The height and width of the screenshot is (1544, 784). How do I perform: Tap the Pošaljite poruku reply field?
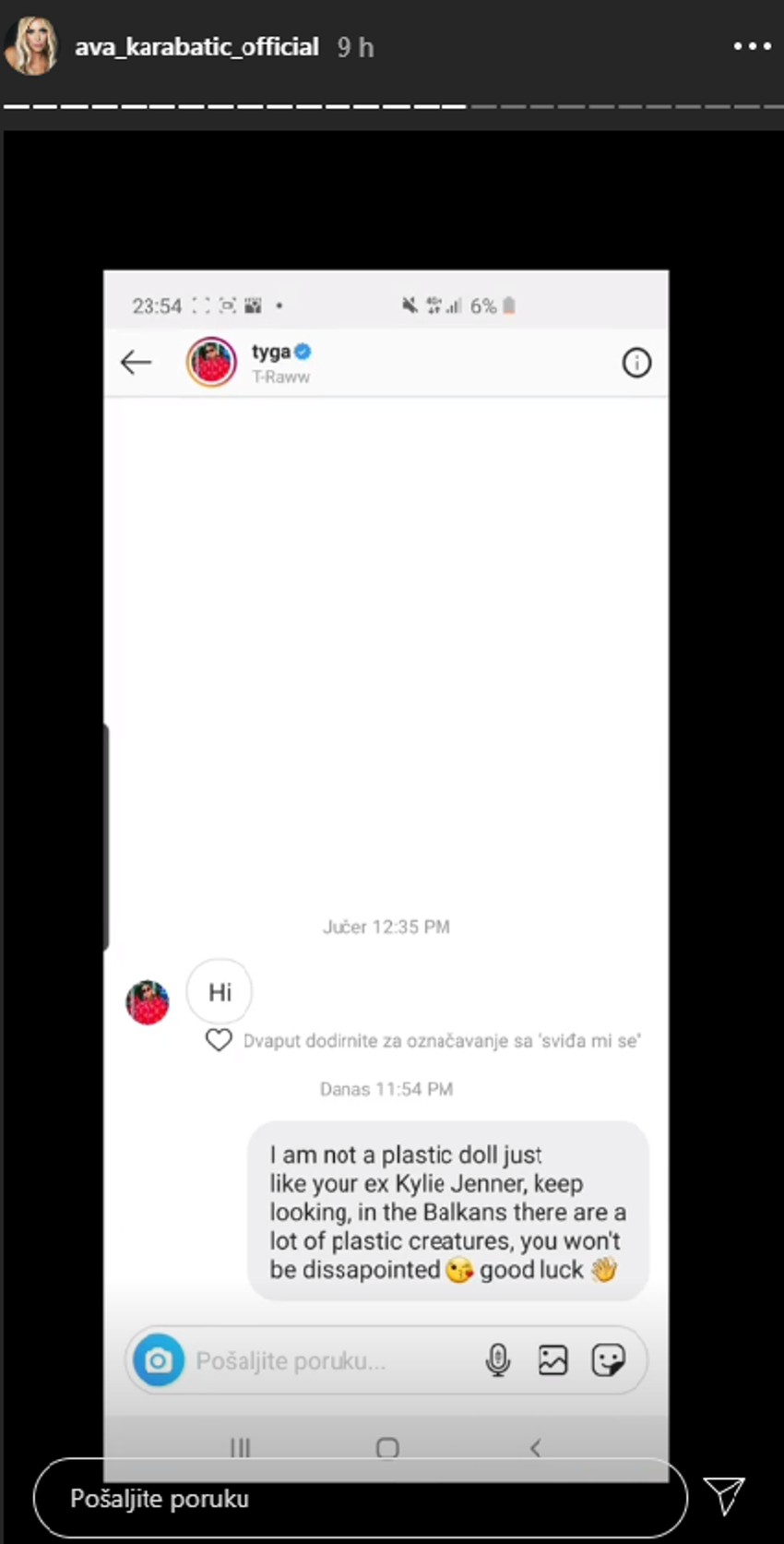pos(360,1499)
